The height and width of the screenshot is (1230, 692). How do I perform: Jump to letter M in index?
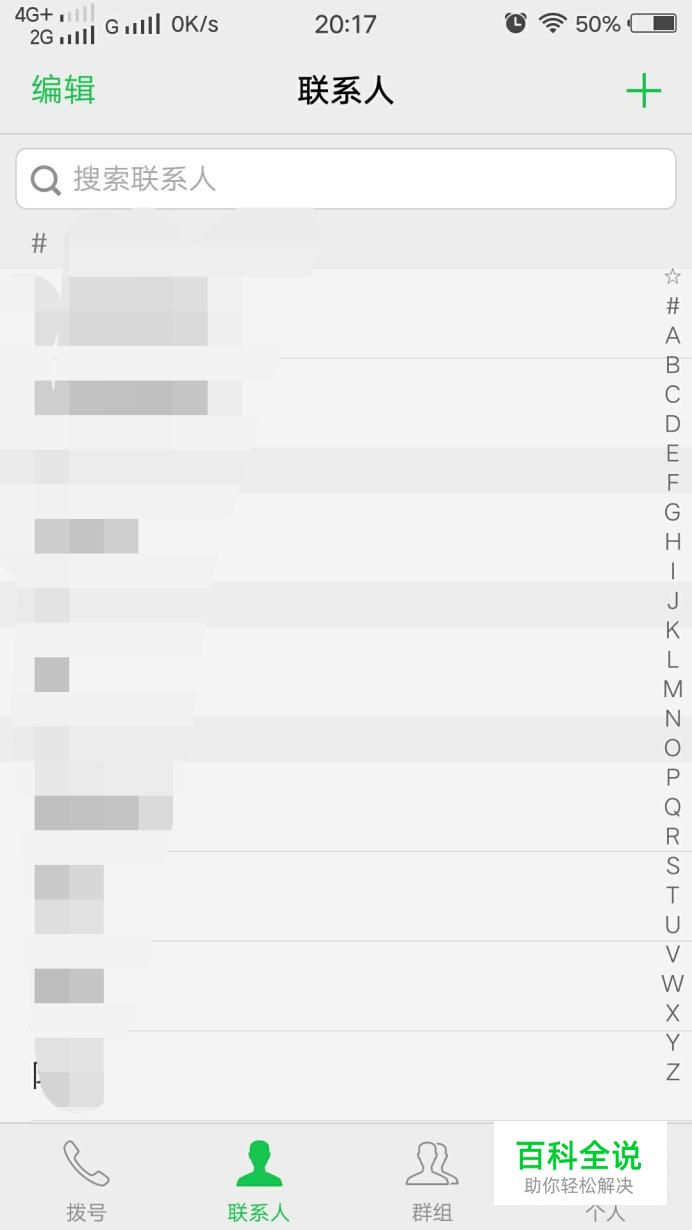pos(672,689)
